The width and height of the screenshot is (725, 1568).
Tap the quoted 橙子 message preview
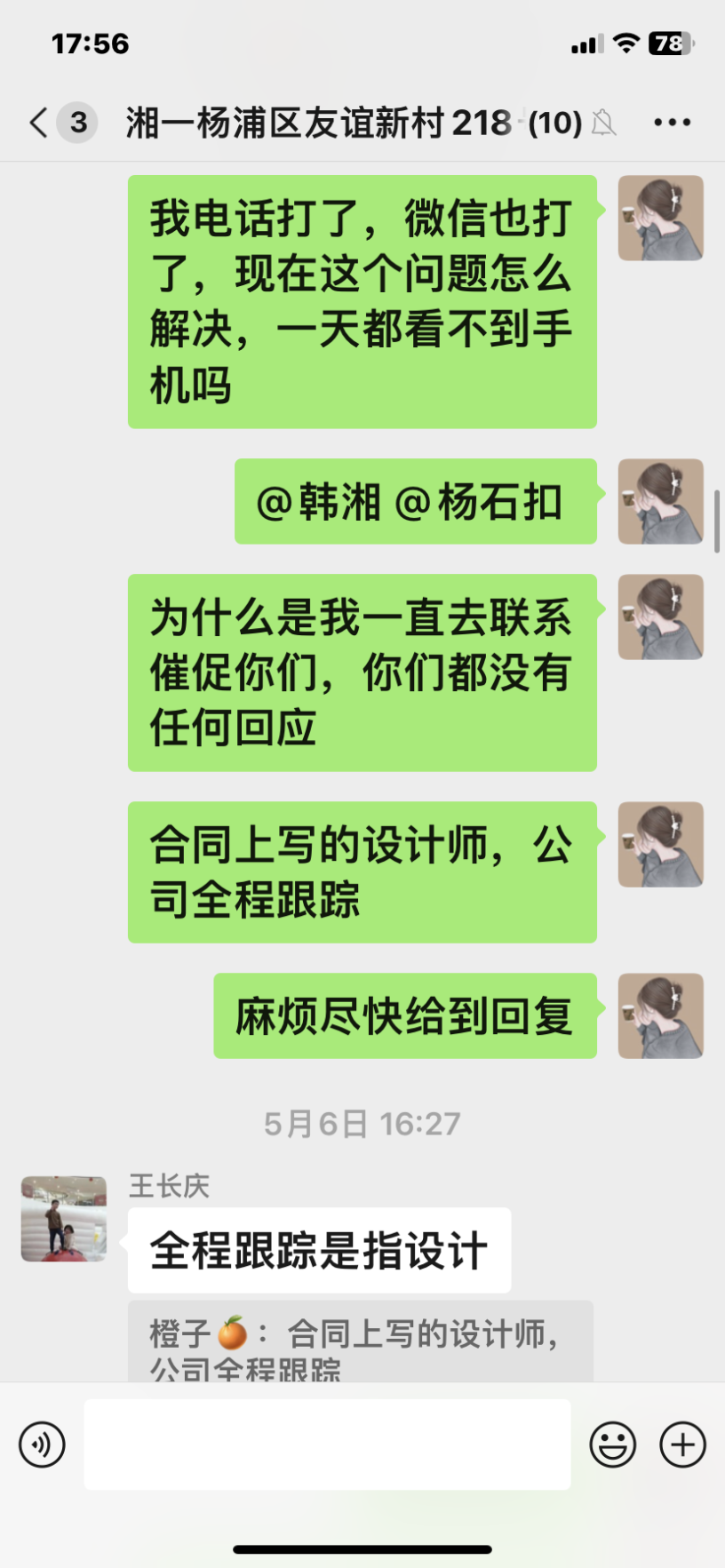pyautogui.click(x=360, y=1343)
